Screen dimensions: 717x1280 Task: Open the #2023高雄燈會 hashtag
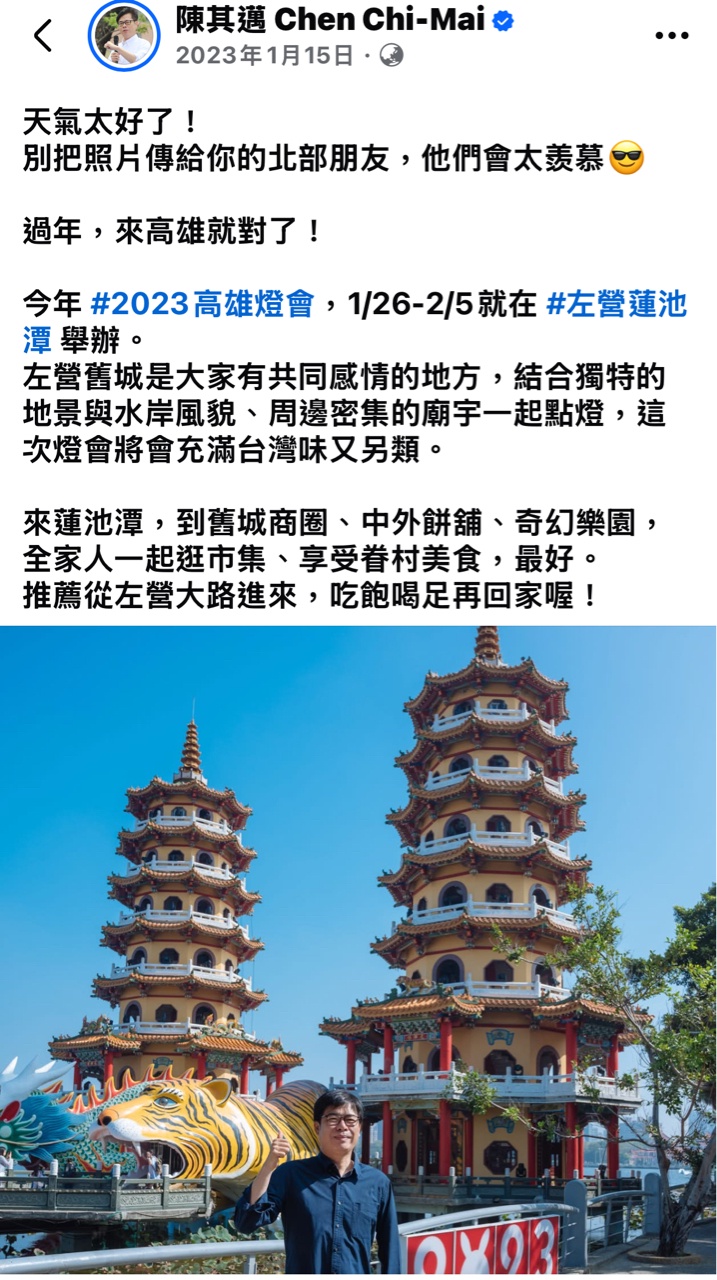(x=203, y=303)
